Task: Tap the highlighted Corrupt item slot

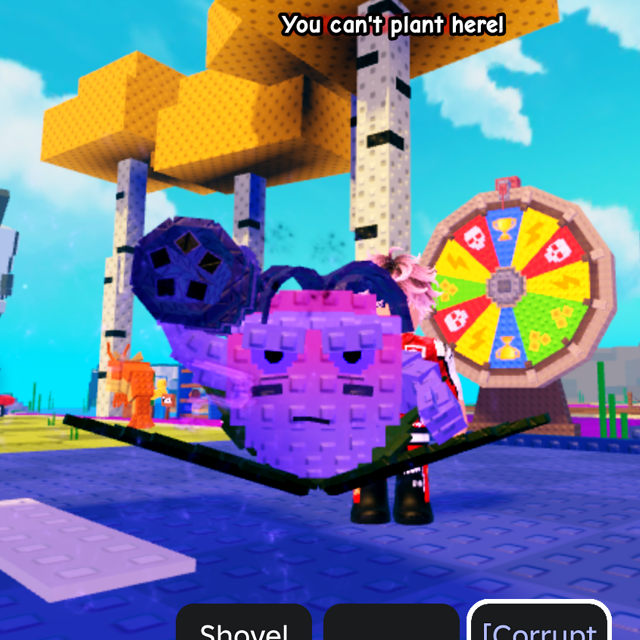Action: [539, 623]
